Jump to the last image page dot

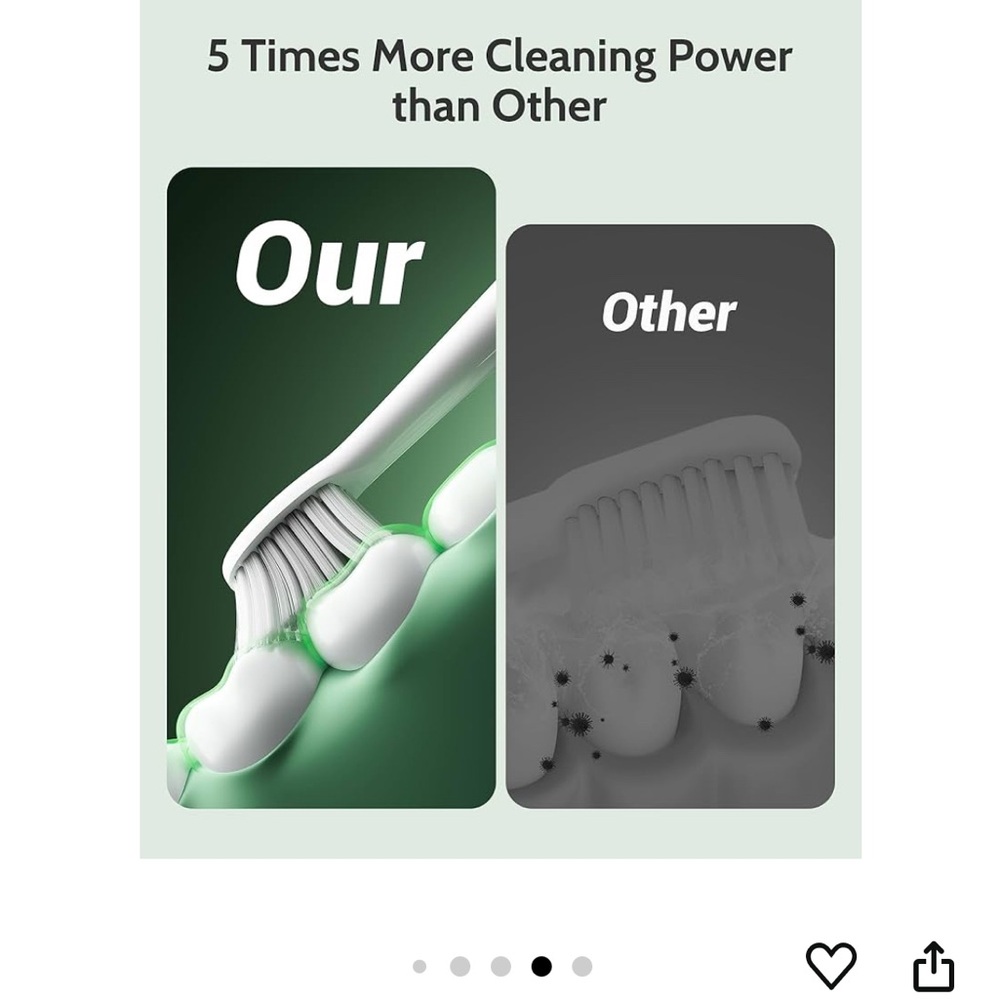point(582,966)
